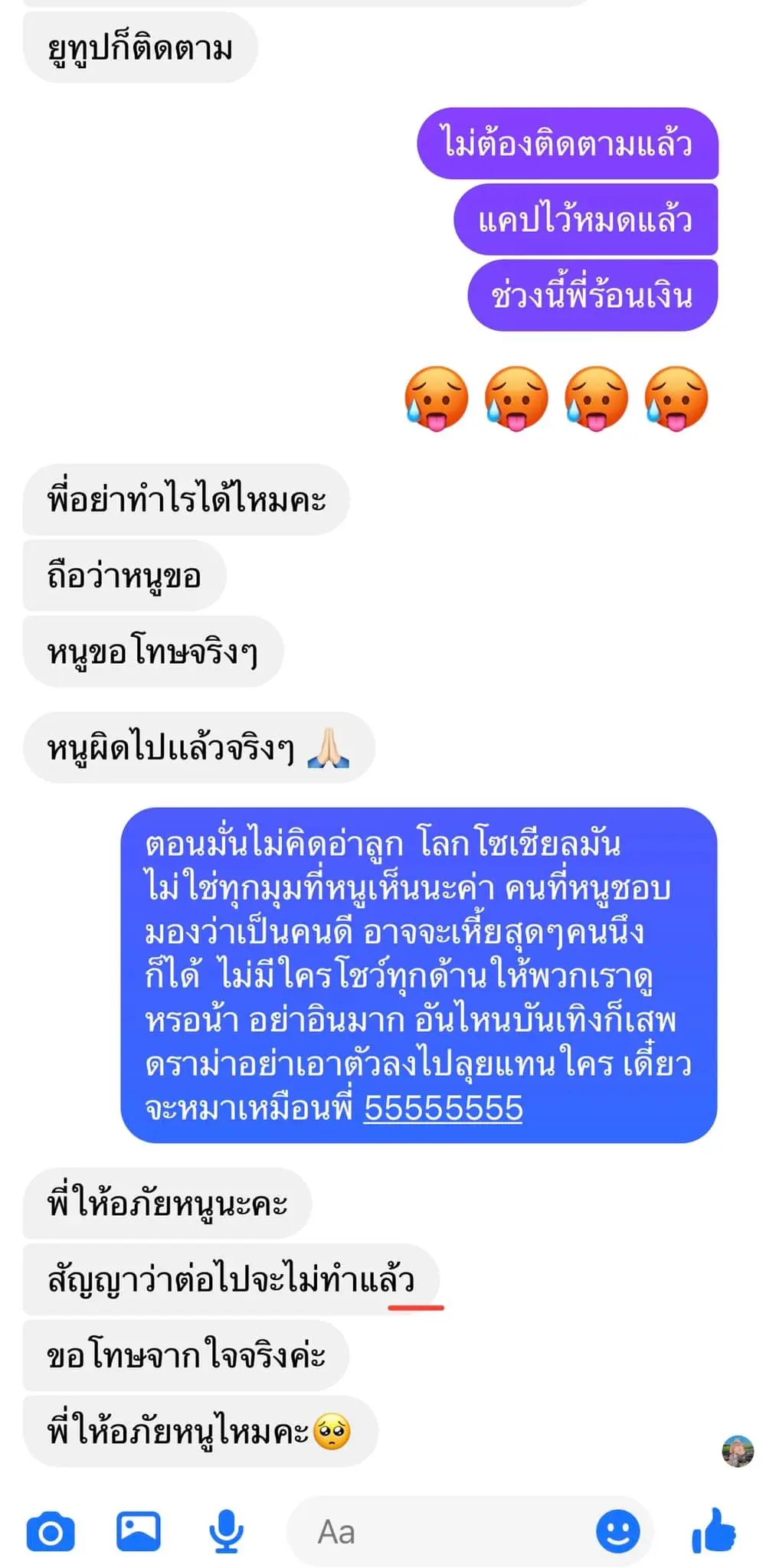This screenshot has height=1568, width=766.
Task: Open the photo gallery picker
Action: pos(139,1531)
